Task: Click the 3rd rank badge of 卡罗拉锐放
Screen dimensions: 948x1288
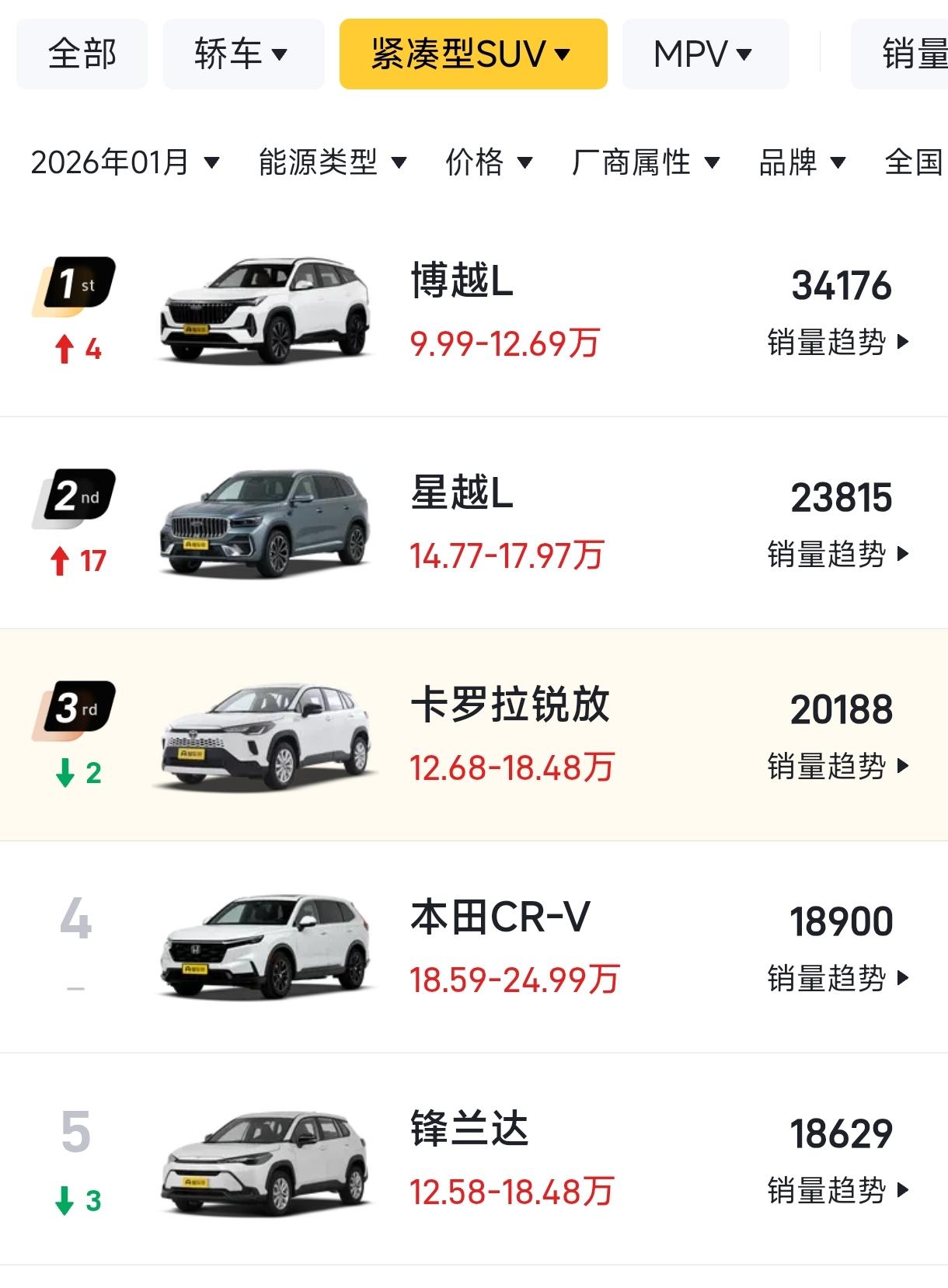Action: (x=78, y=709)
